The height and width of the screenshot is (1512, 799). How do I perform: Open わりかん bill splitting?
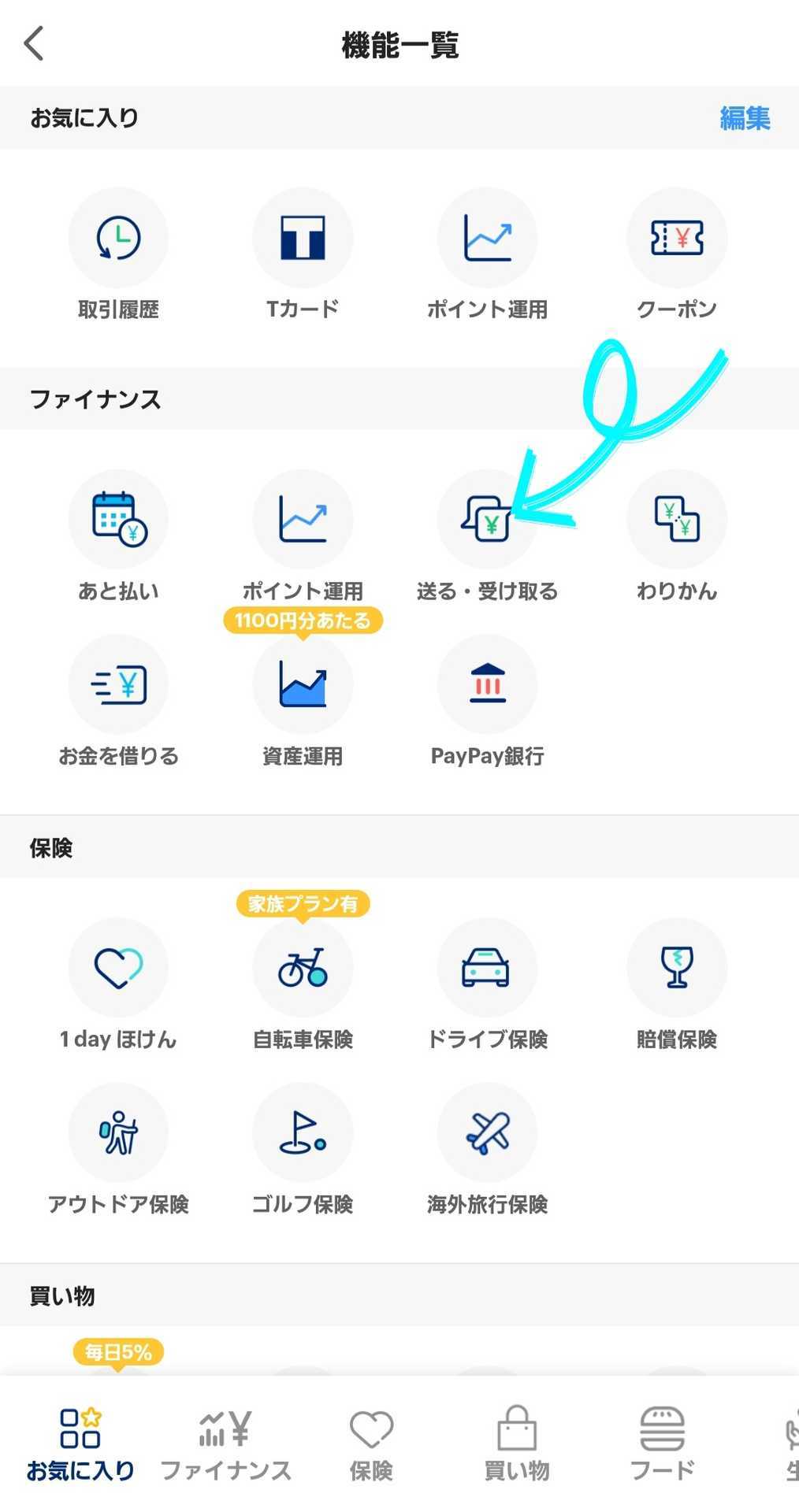[x=676, y=520]
